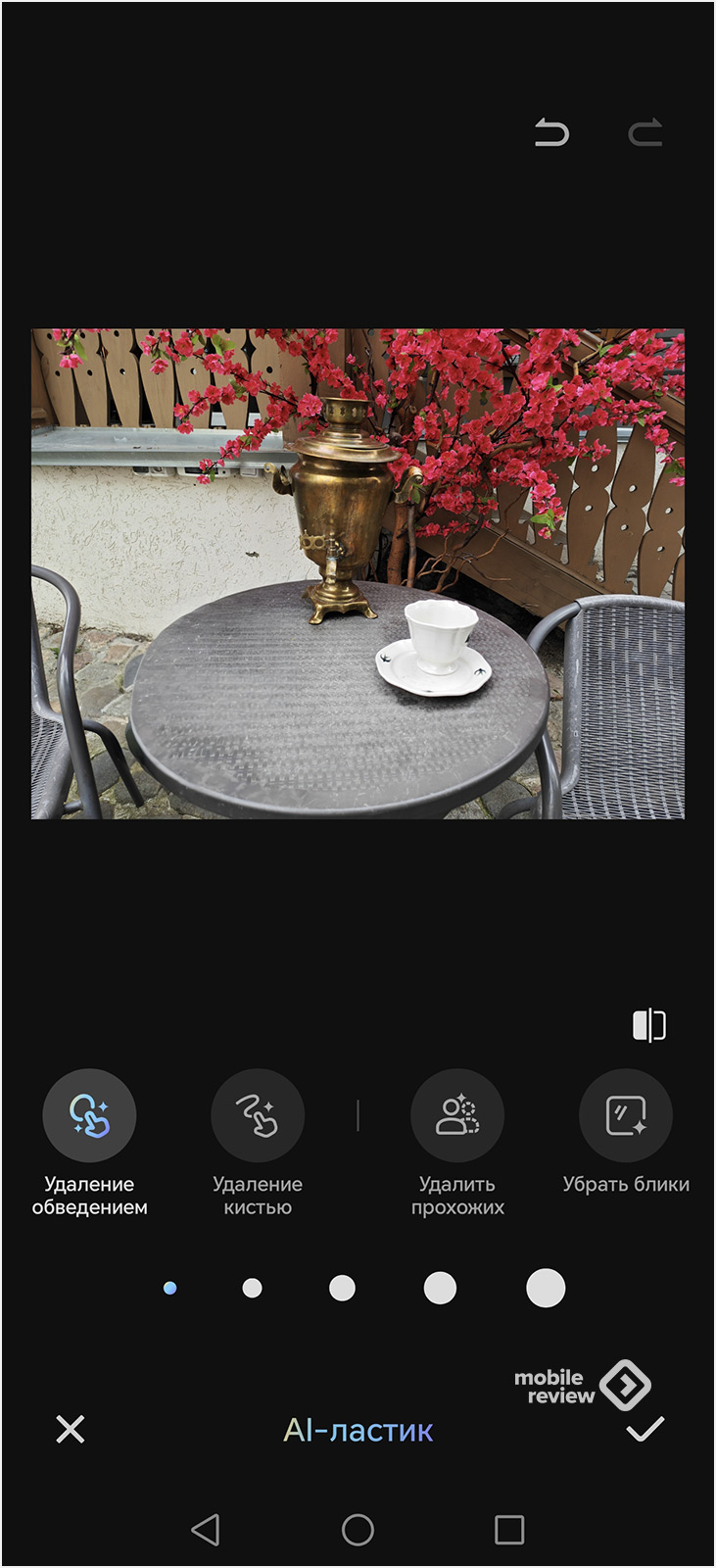Confirm changes with the checkmark
This screenshot has width=716, height=1568.
coord(645,1430)
